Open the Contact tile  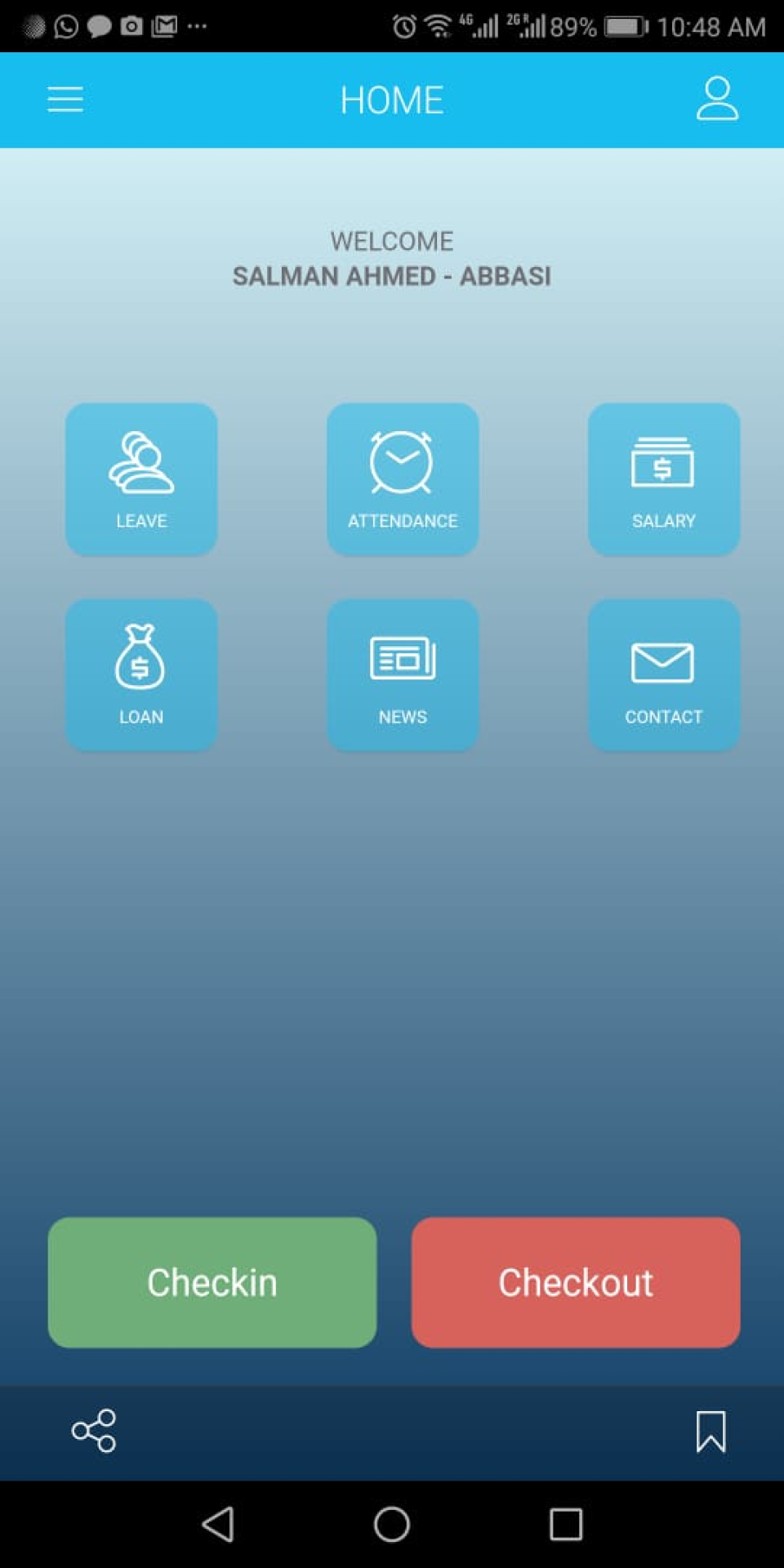tap(664, 675)
